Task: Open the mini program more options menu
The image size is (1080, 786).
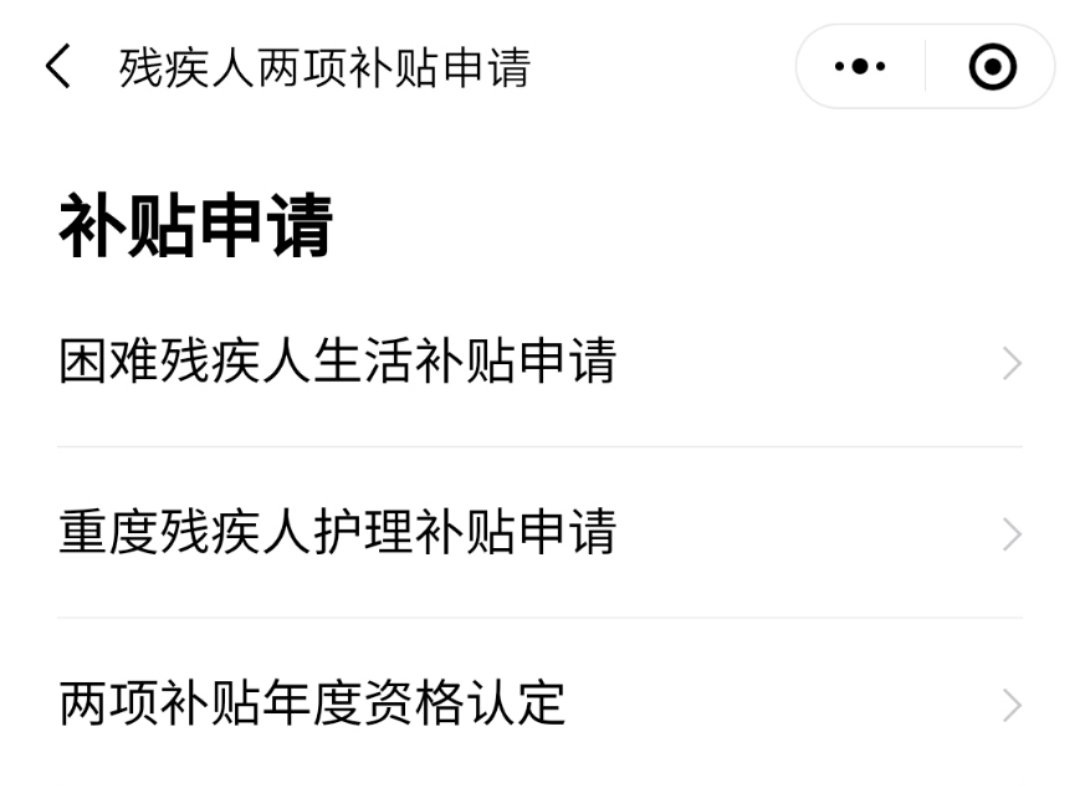Action: [x=860, y=67]
